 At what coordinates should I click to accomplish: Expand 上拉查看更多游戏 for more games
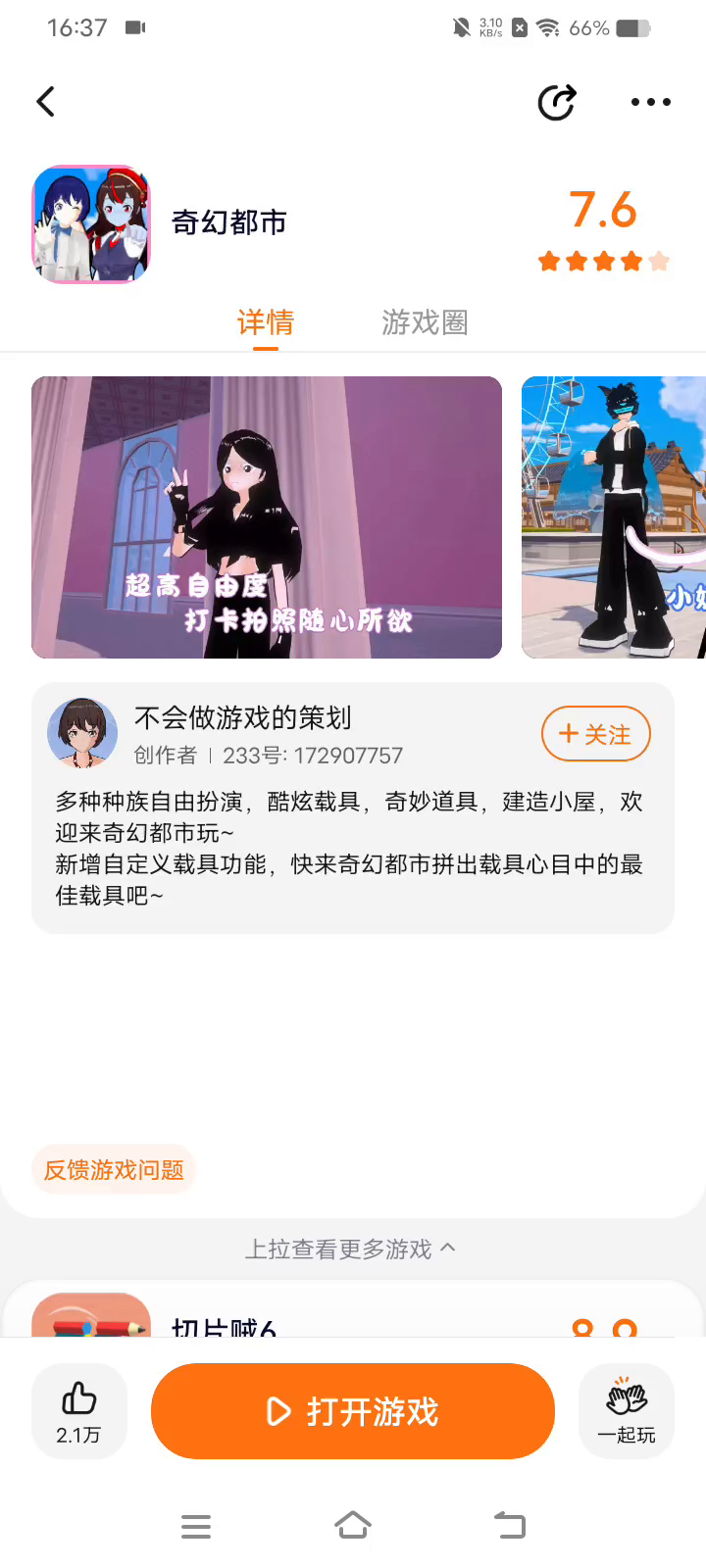(350, 1249)
